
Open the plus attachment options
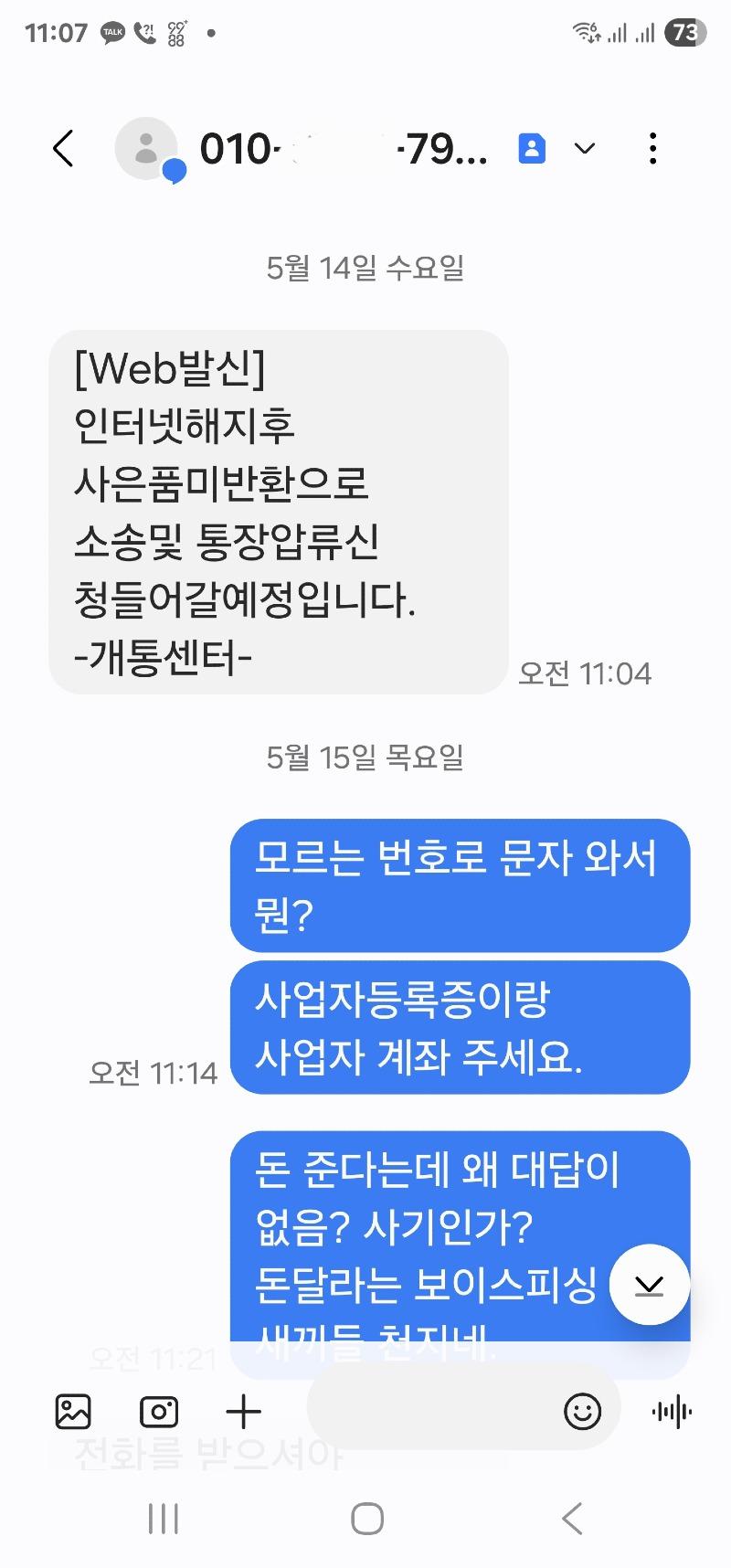tap(243, 1412)
